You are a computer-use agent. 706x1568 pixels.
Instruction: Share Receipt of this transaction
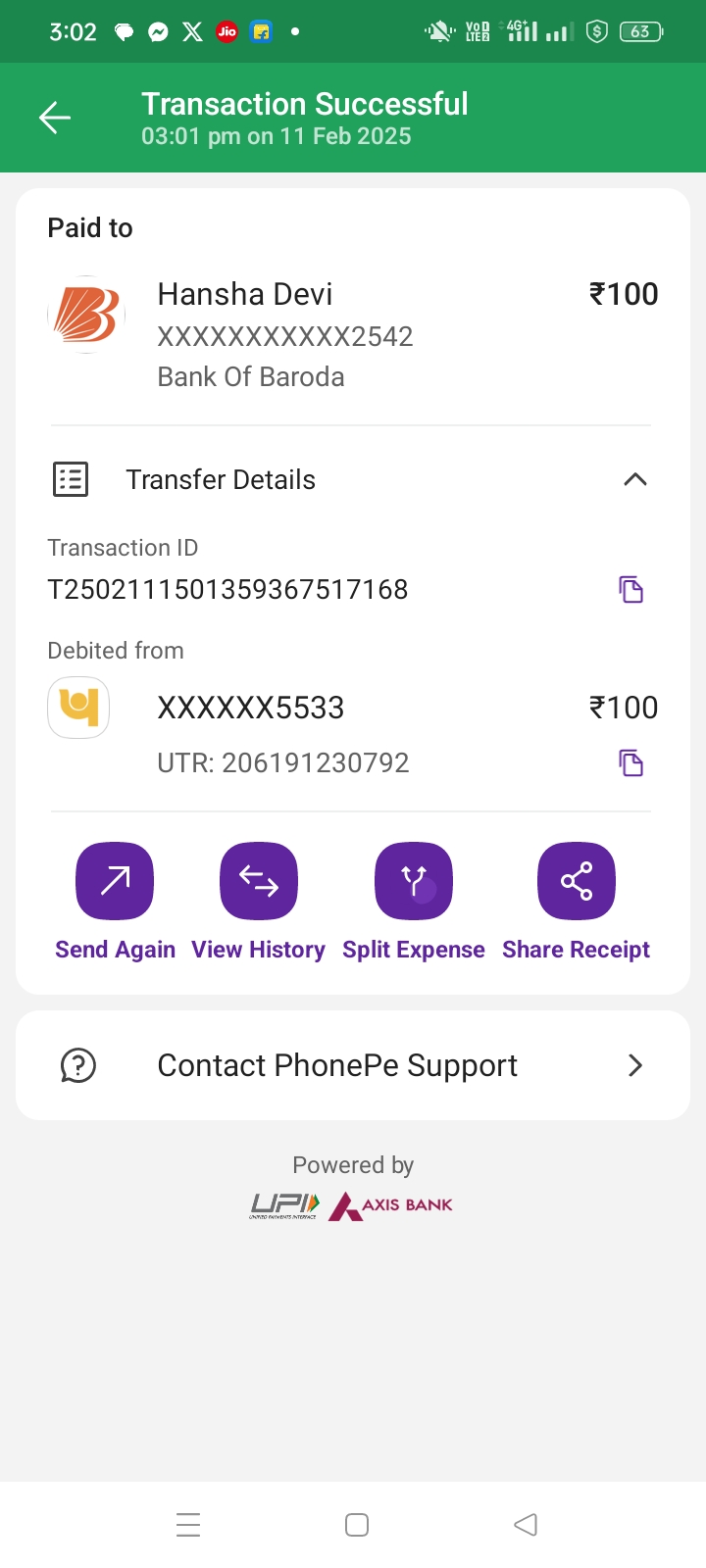577,881
